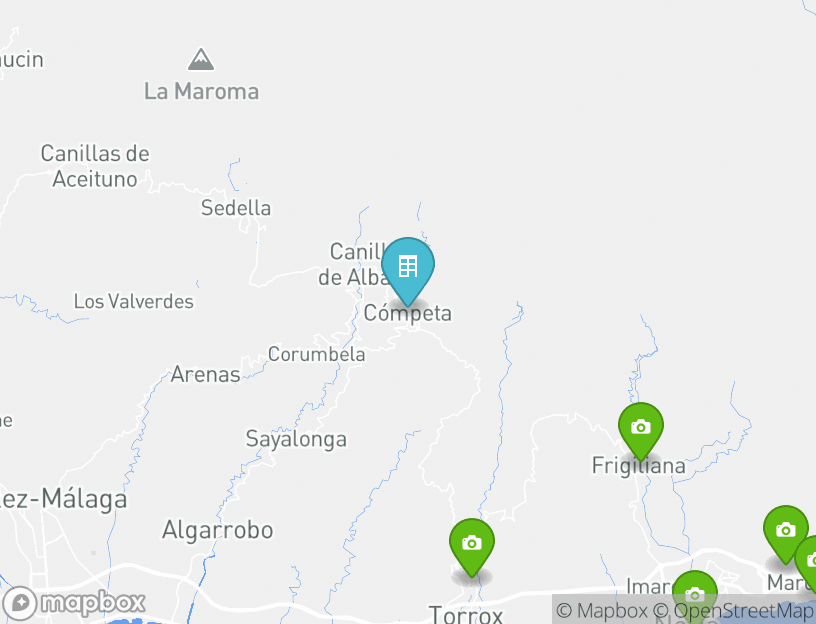
Task: Open the © Mapbox attribution link
Action: pyautogui.click(x=601, y=610)
